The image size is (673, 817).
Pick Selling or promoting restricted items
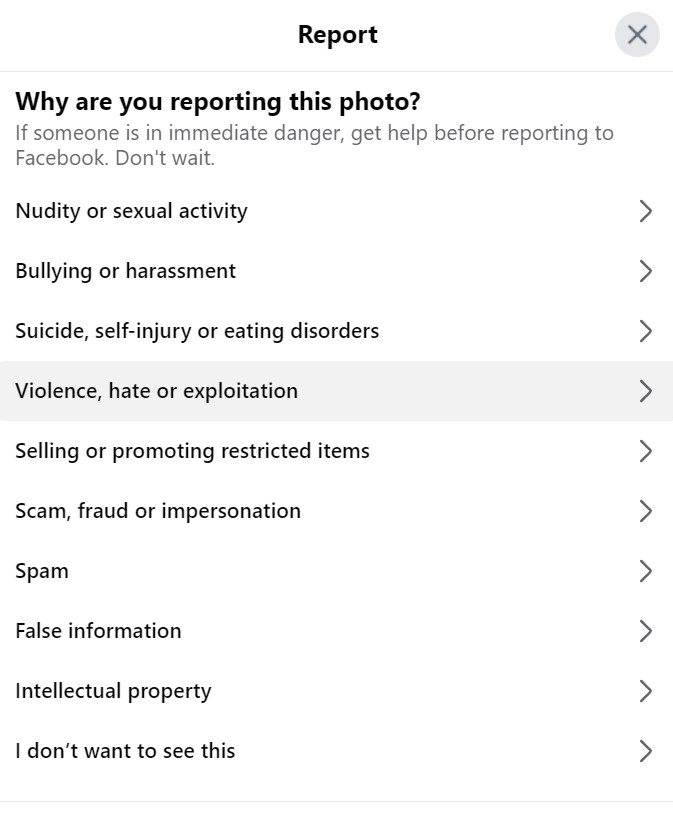(336, 451)
